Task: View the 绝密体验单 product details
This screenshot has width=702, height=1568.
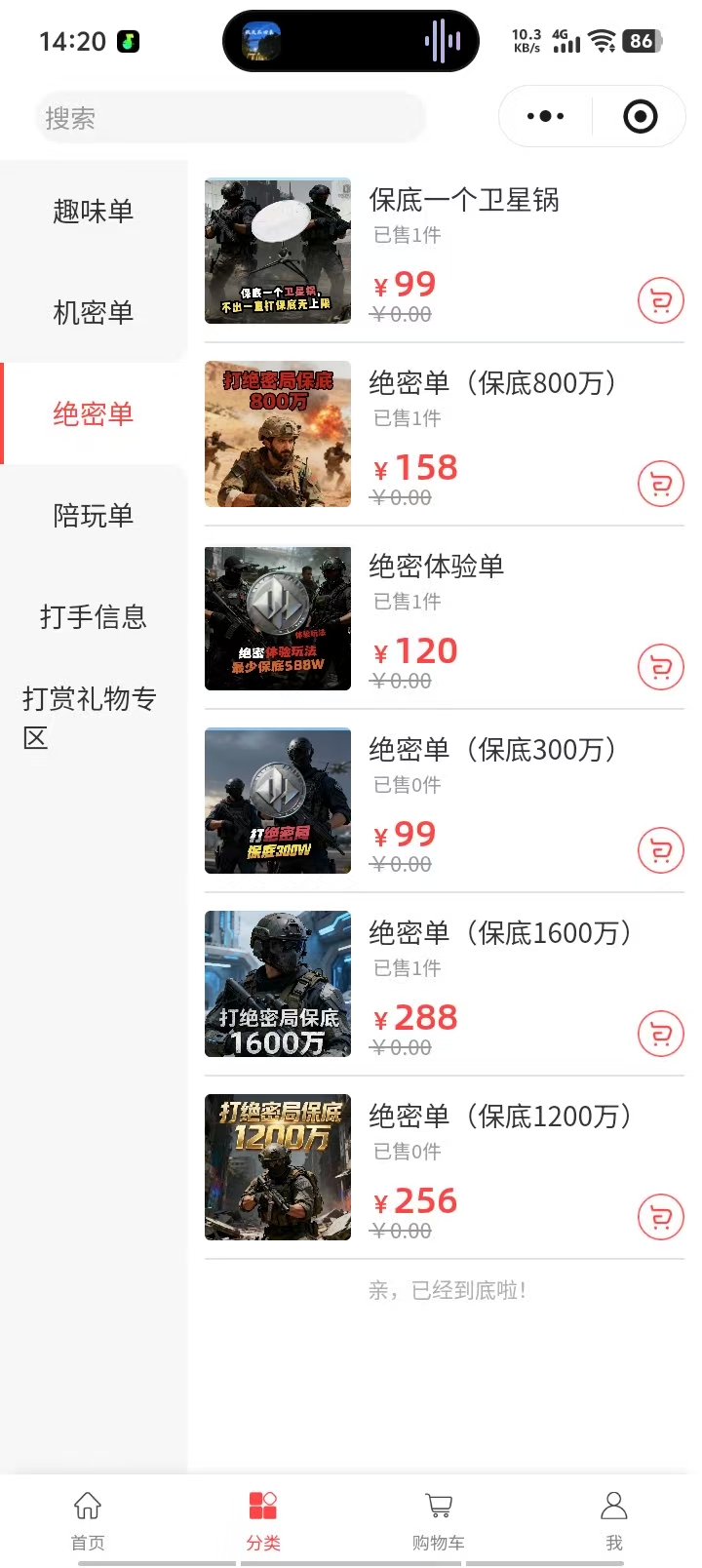Action: tap(436, 567)
